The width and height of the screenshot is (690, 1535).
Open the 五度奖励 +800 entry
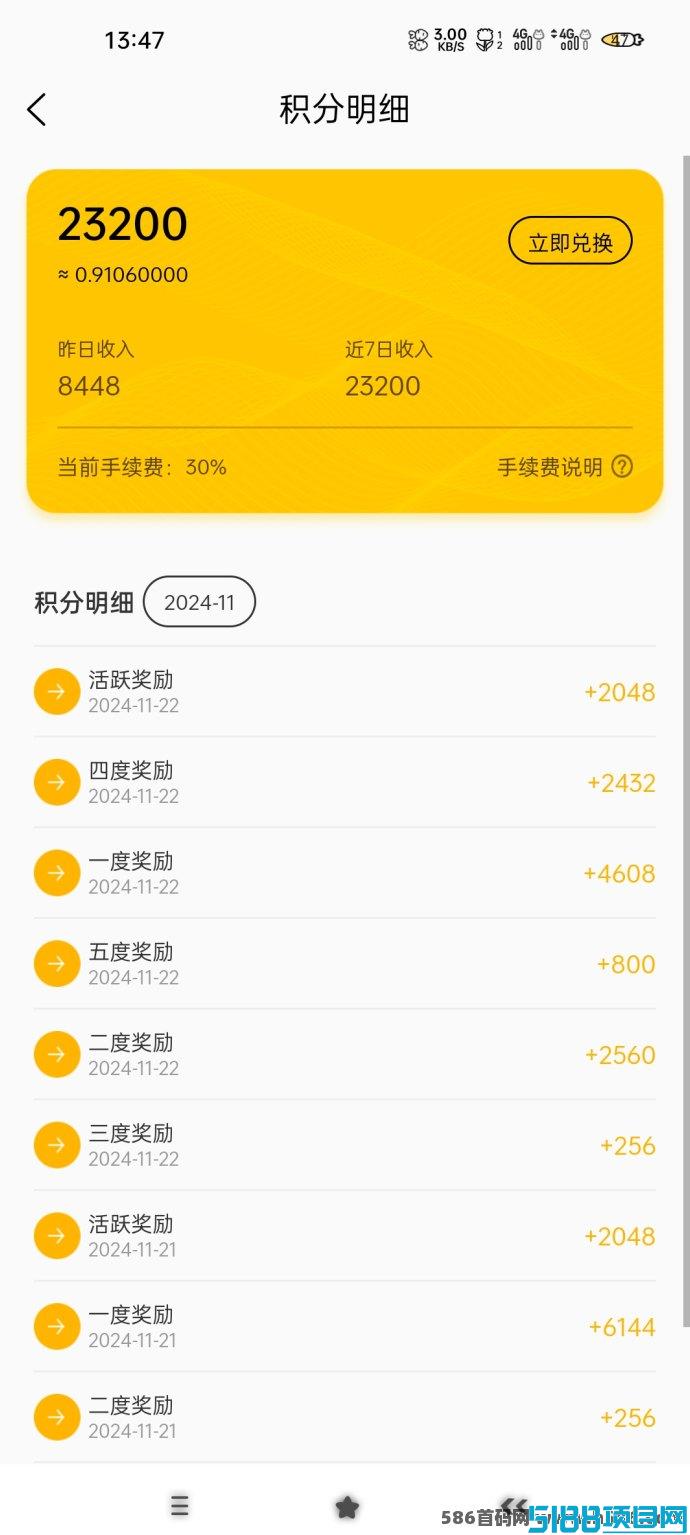[345, 964]
